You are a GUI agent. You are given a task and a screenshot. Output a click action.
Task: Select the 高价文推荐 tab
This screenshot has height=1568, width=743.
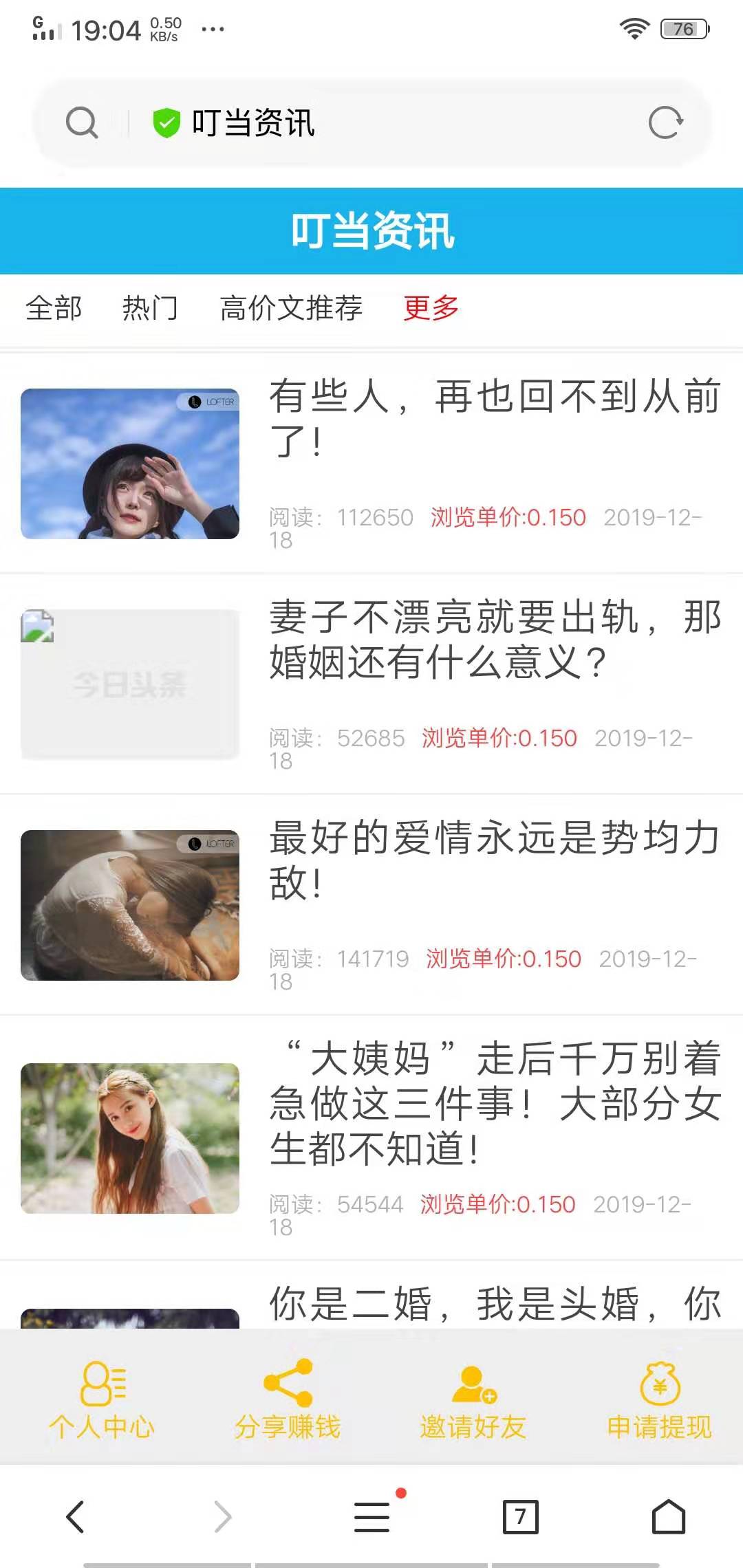tap(292, 308)
